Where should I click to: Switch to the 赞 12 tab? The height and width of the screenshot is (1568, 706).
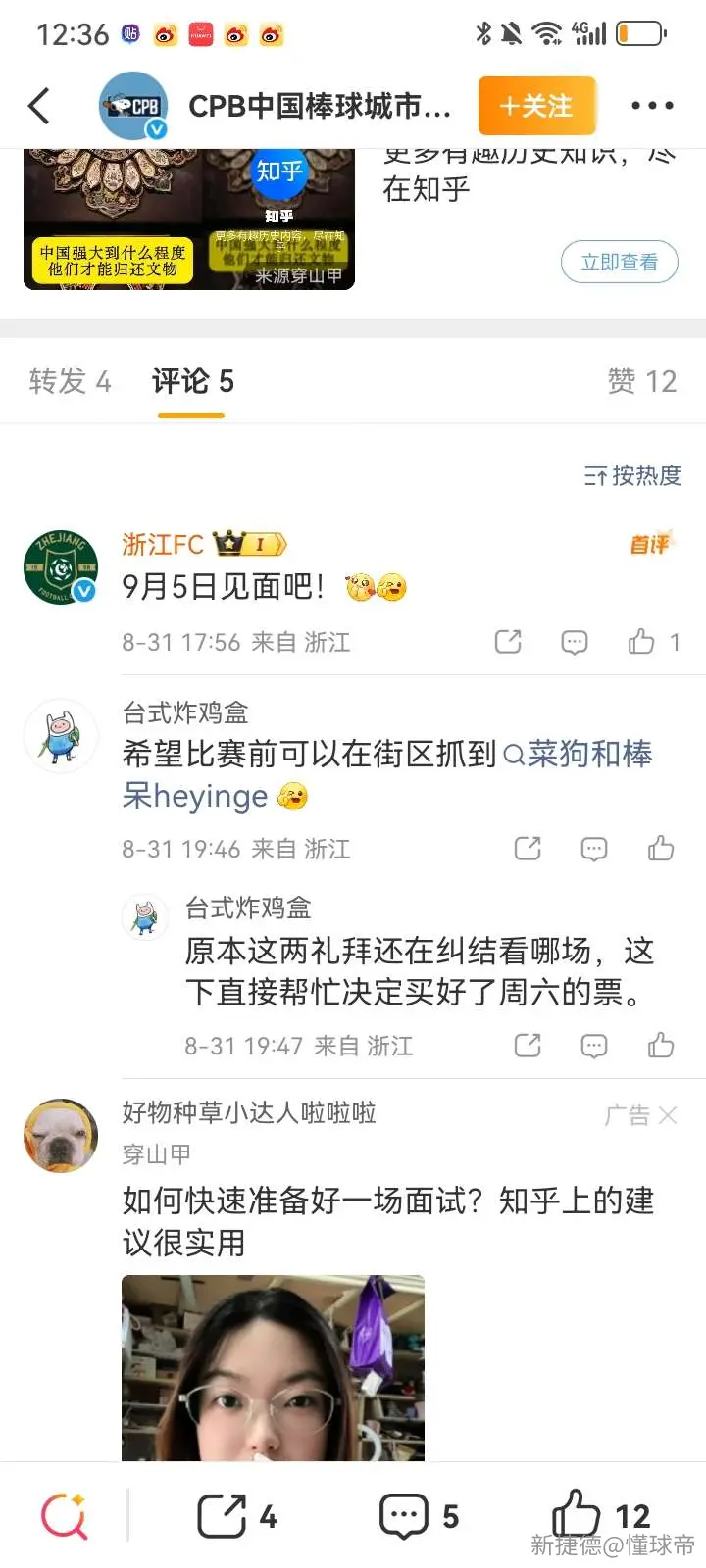tap(641, 381)
